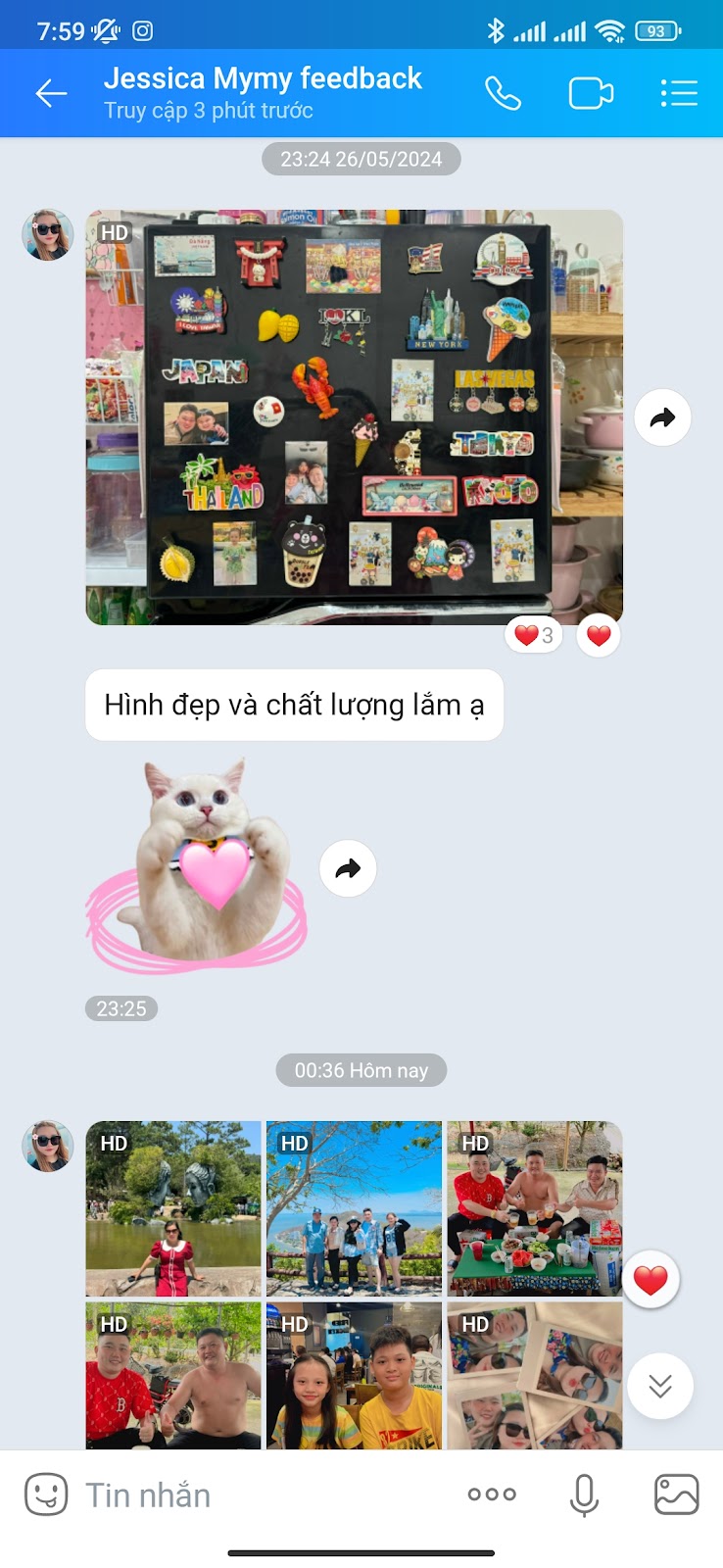The width and height of the screenshot is (723, 1568).
Task: Open photo of woman in red dress
Action: (x=173, y=1208)
